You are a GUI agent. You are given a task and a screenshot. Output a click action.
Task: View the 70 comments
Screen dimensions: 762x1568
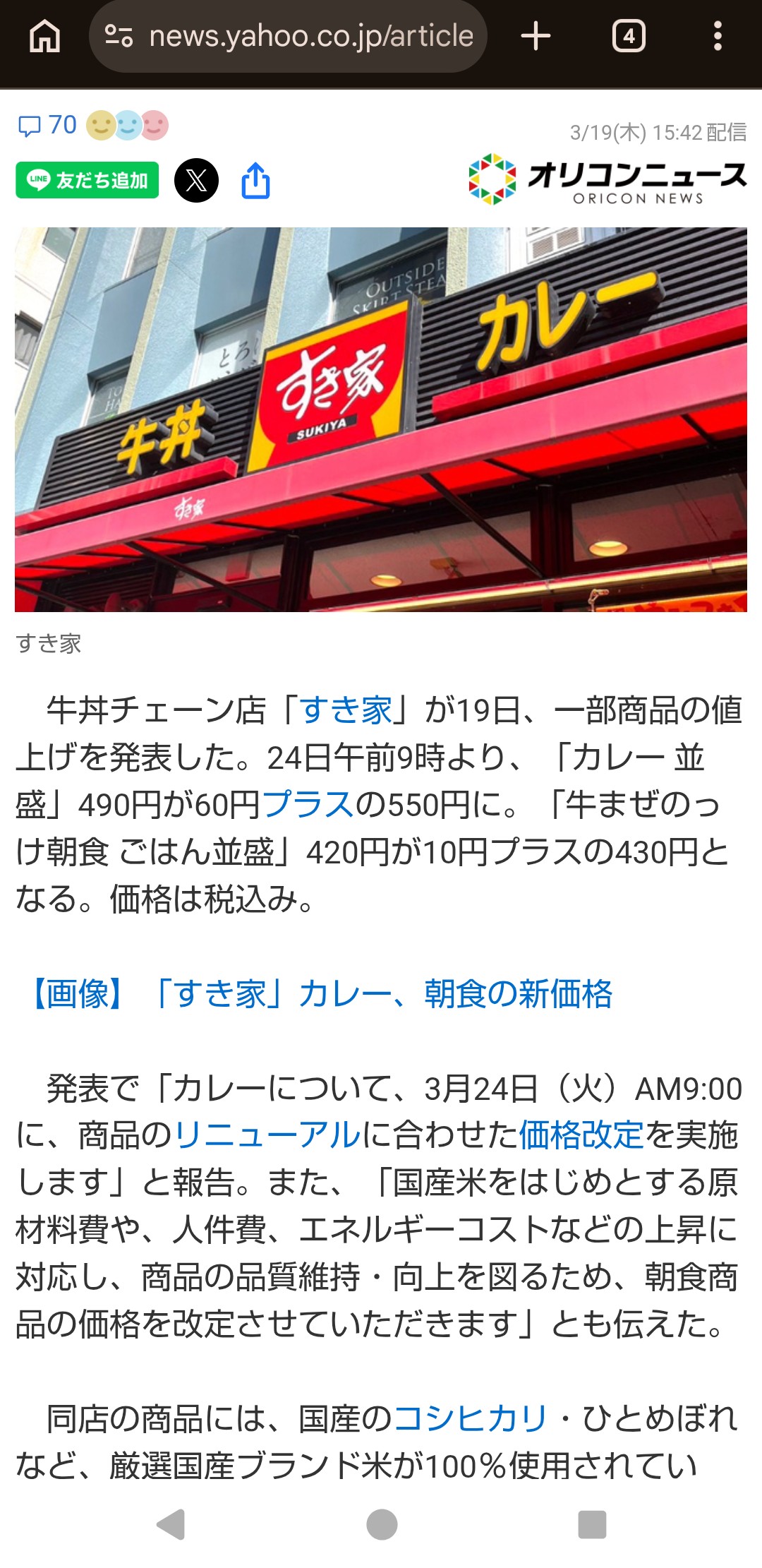tap(48, 126)
